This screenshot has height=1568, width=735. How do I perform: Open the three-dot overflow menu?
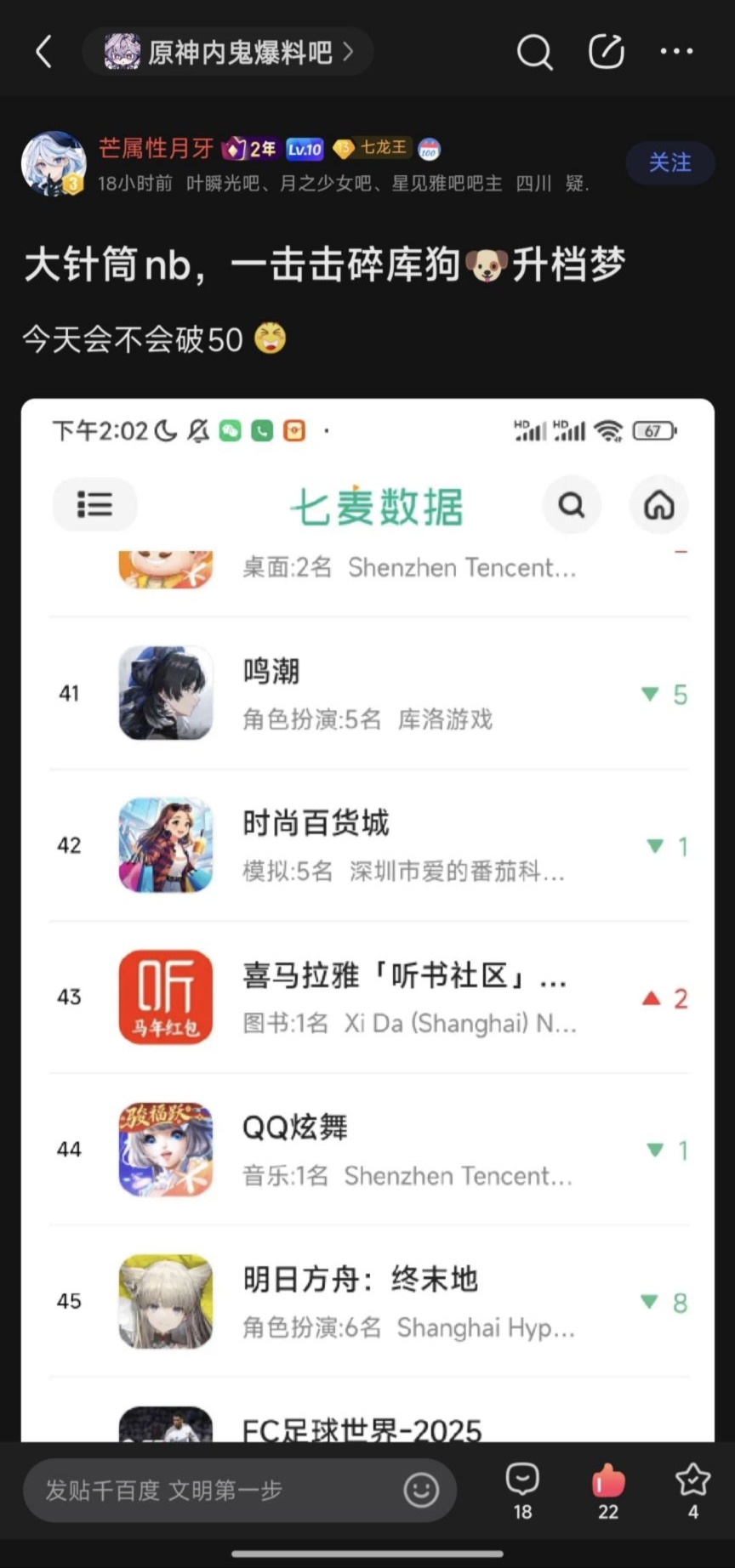pos(676,52)
